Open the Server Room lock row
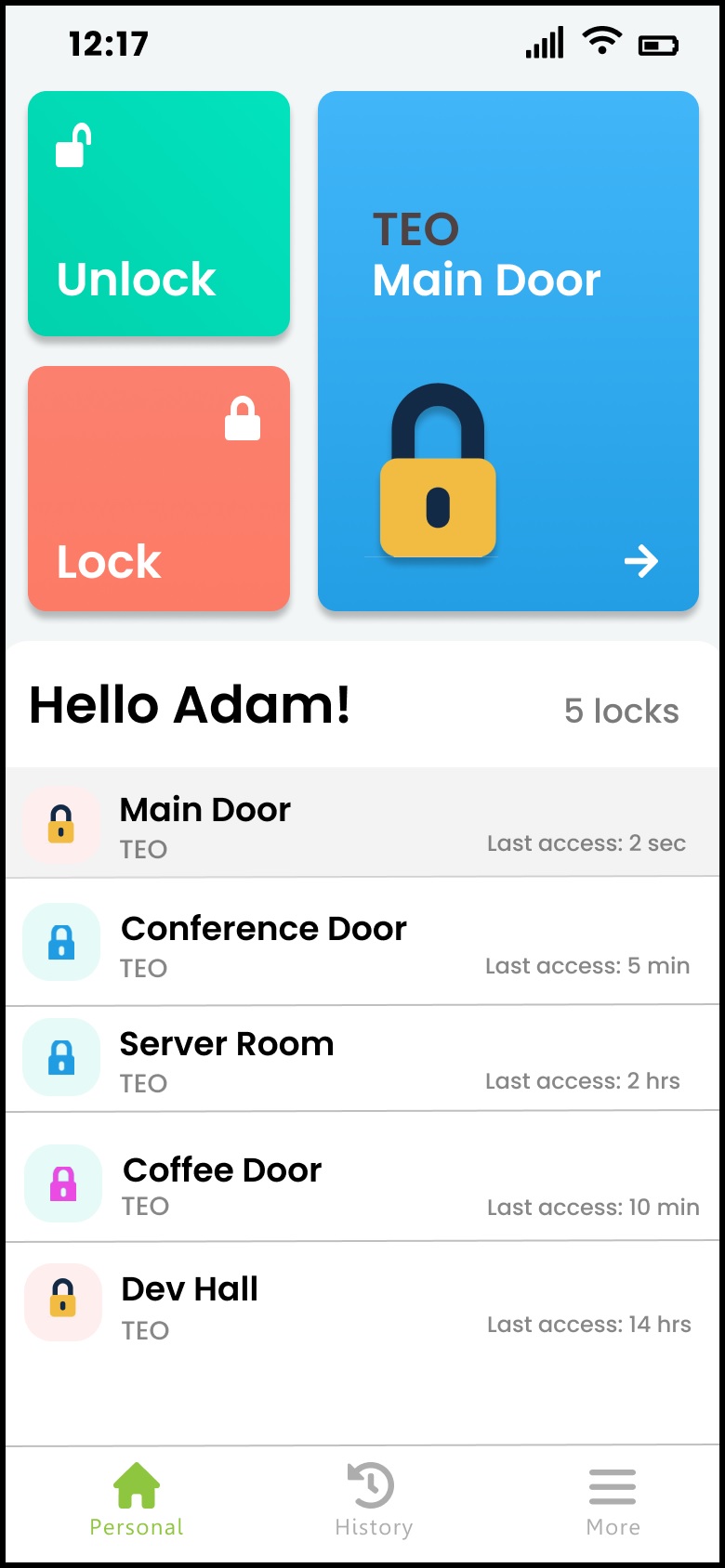Image resolution: width=725 pixels, height=1568 pixels. click(x=362, y=1059)
